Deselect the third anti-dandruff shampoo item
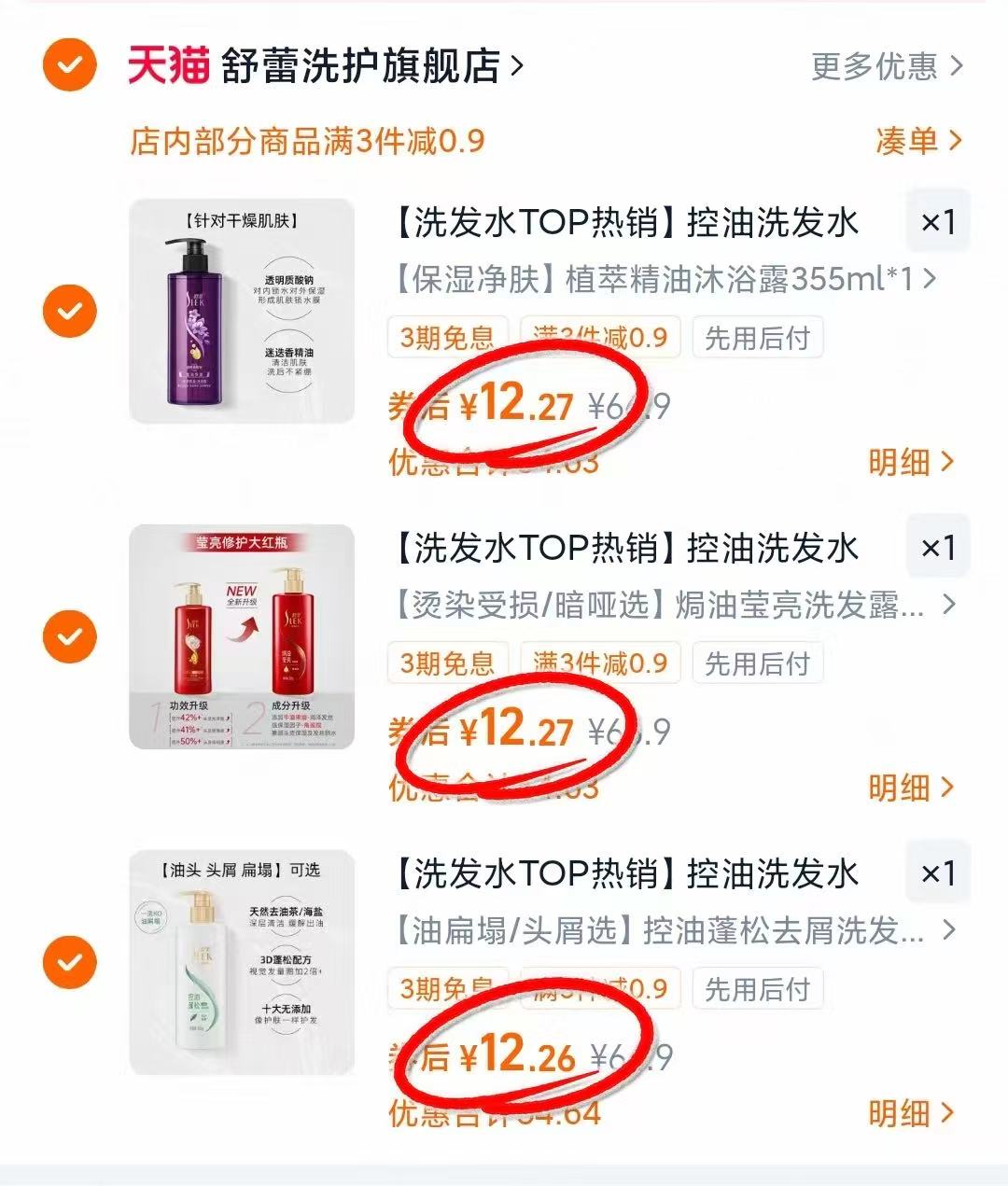 click(68, 963)
